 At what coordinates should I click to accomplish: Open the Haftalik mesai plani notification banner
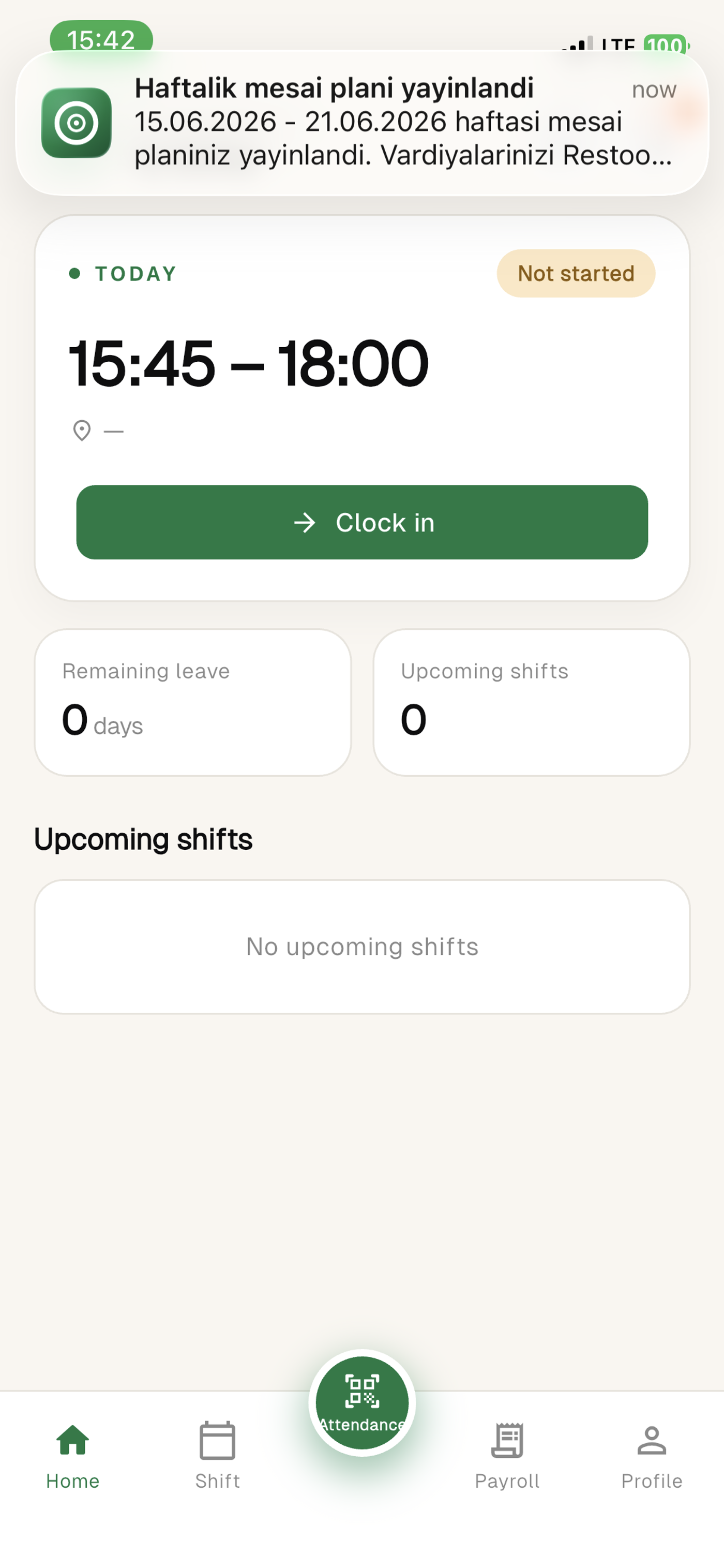pyautogui.click(x=362, y=122)
